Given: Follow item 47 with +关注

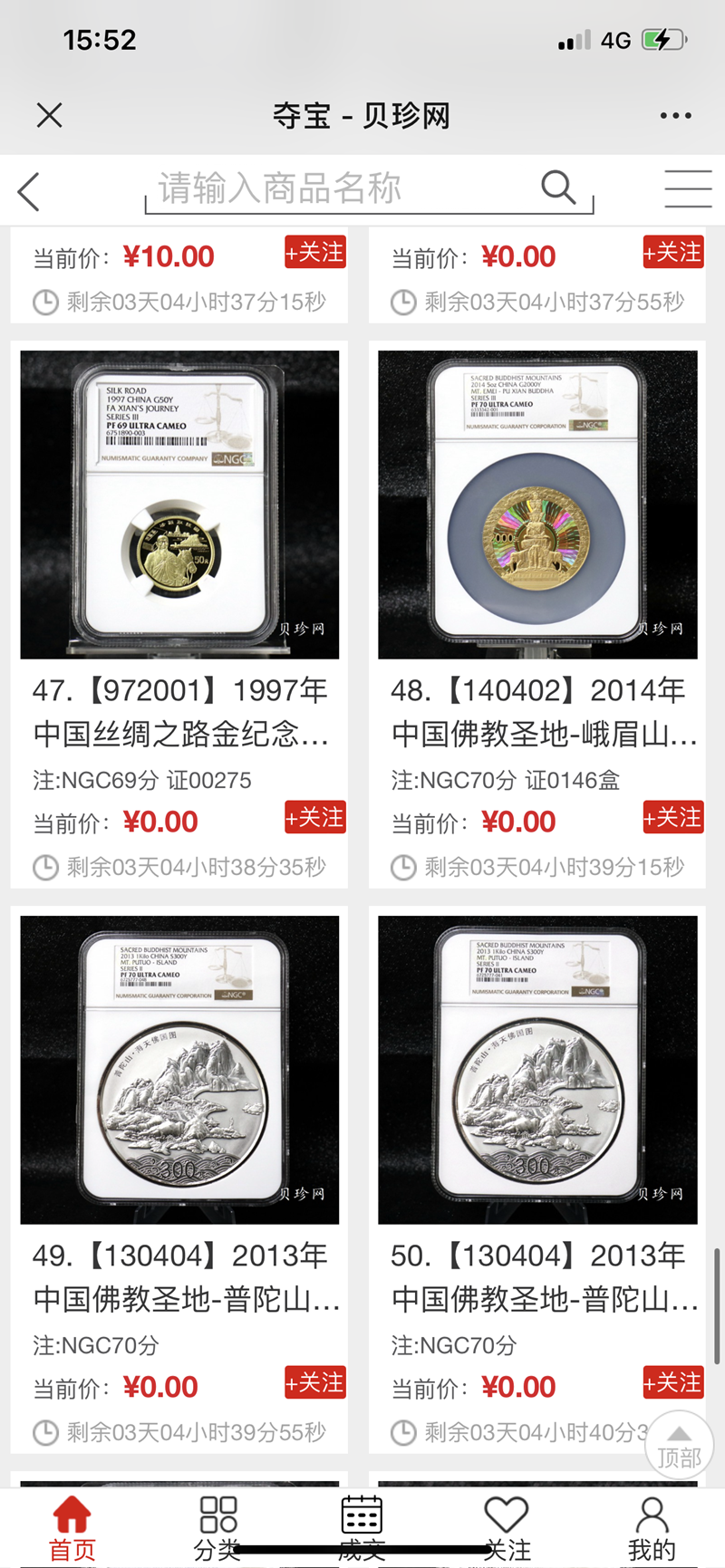Looking at the screenshot, I should tap(314, 817).
